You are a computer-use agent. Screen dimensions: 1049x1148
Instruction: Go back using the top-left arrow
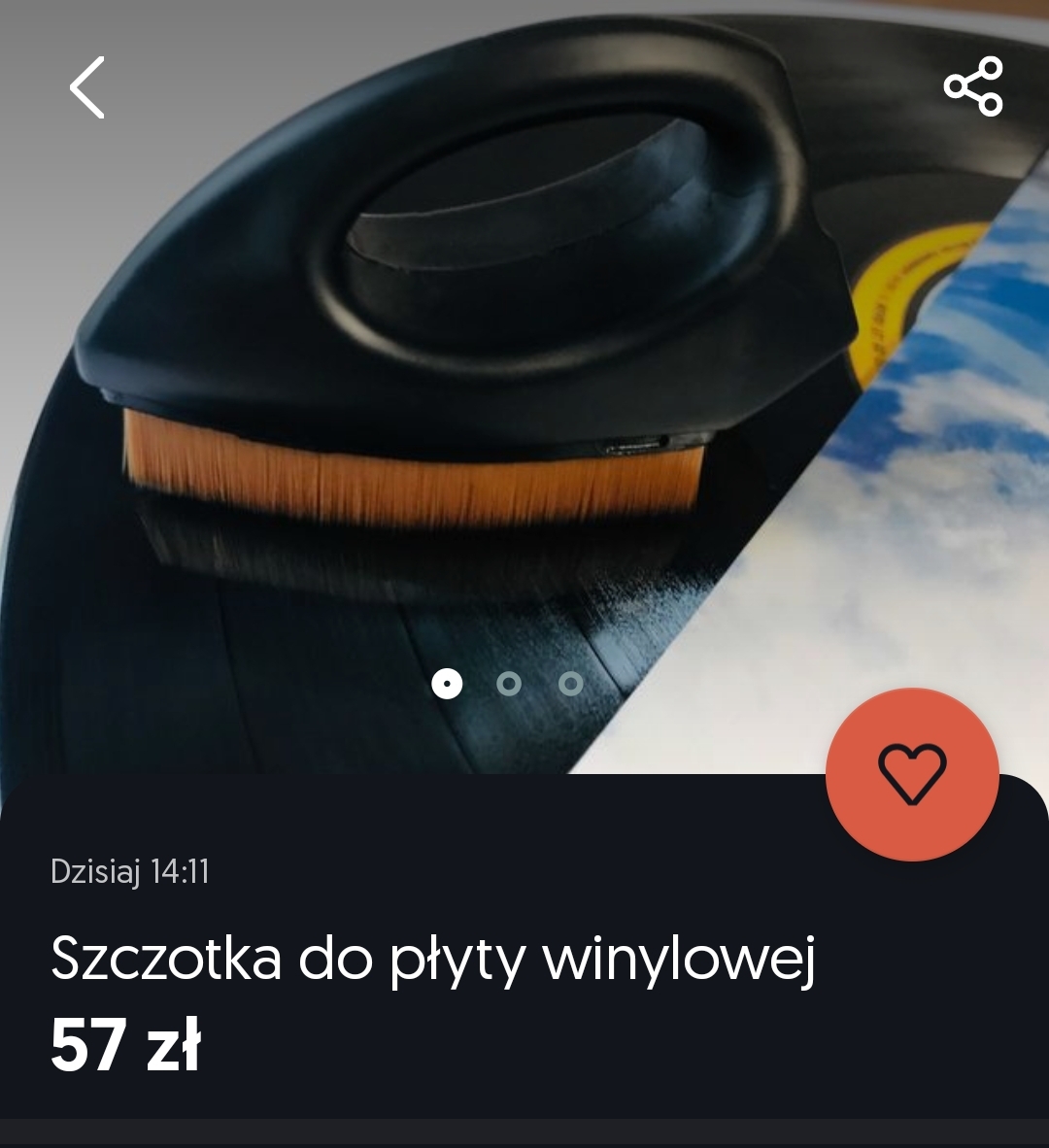tap(87, 87)
